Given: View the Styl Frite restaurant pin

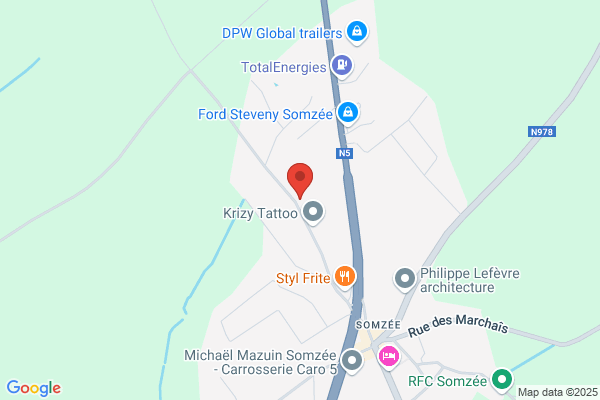Looking at the screenshot, I should coord(345,276).
